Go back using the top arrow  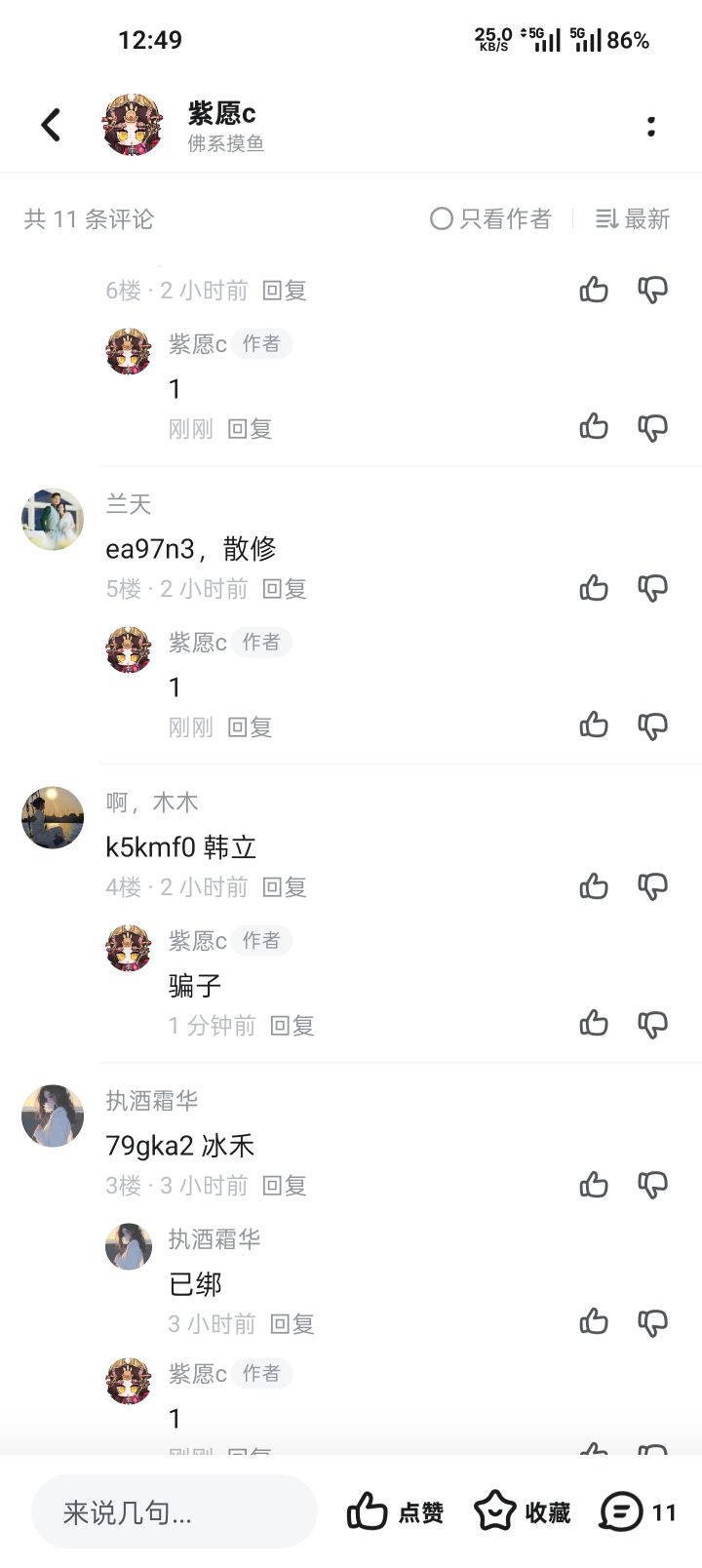(51, 125)
